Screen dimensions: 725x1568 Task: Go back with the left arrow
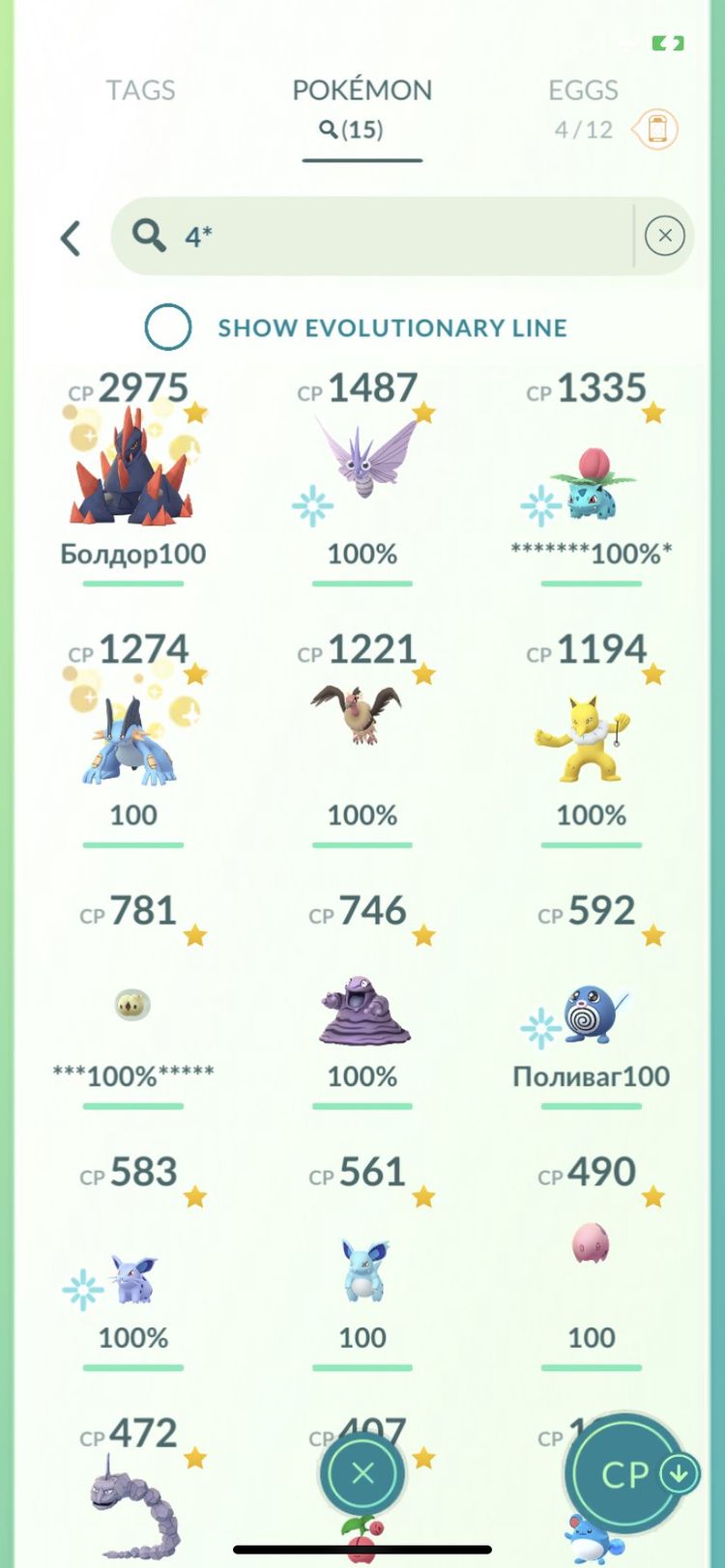click(71, 238)
